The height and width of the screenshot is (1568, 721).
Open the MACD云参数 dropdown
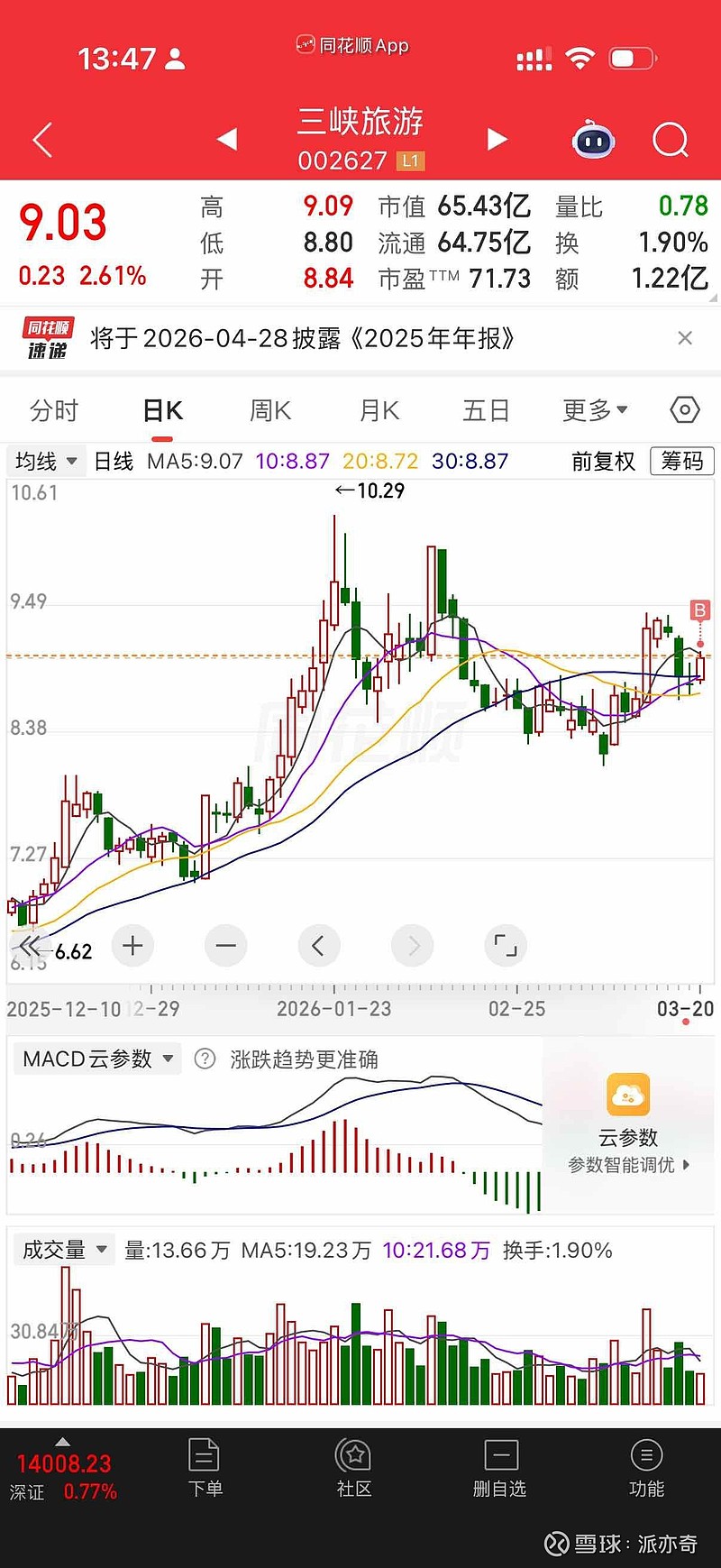point(97,1059)
